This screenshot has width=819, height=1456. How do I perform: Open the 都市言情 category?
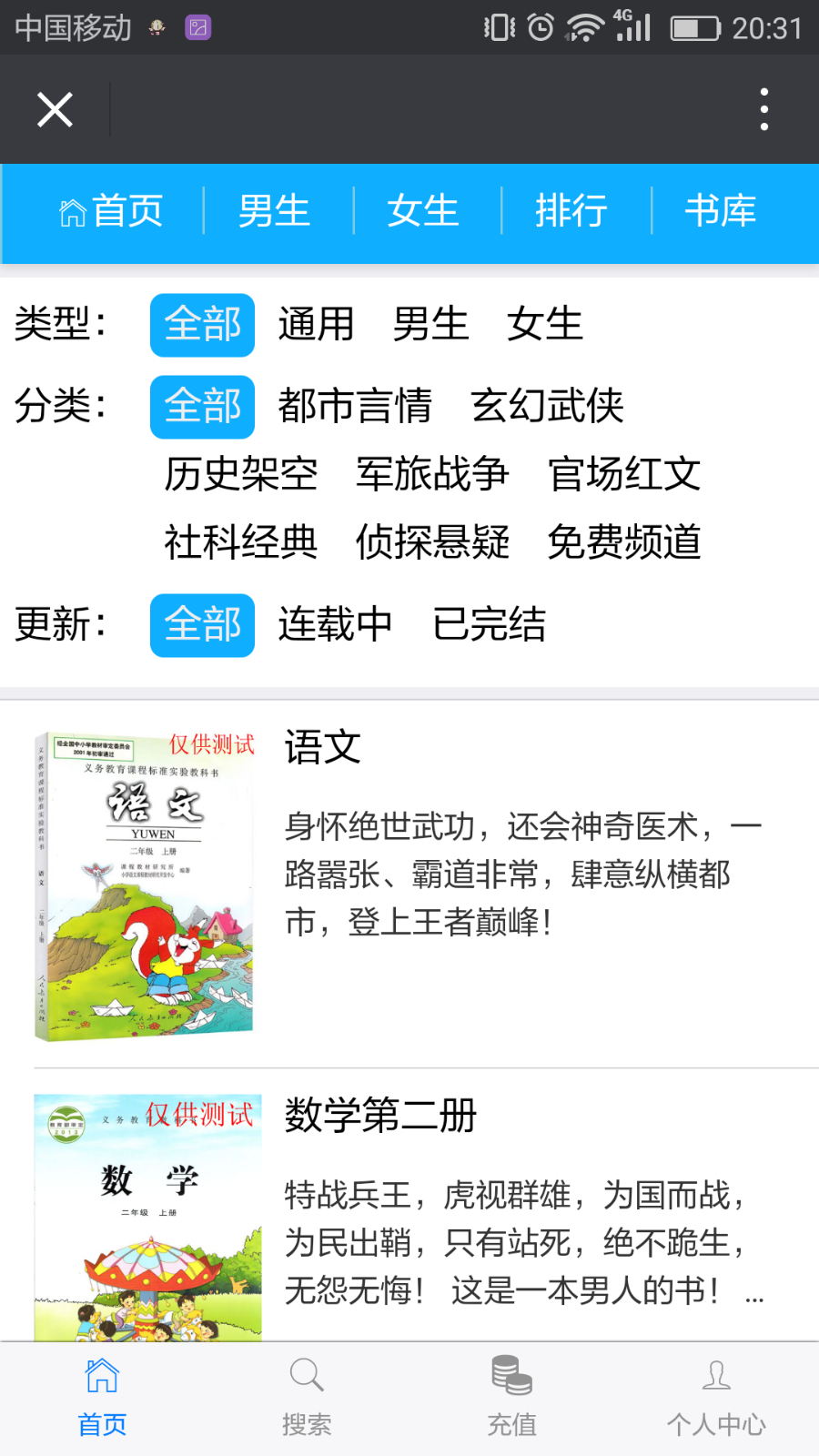355,408
